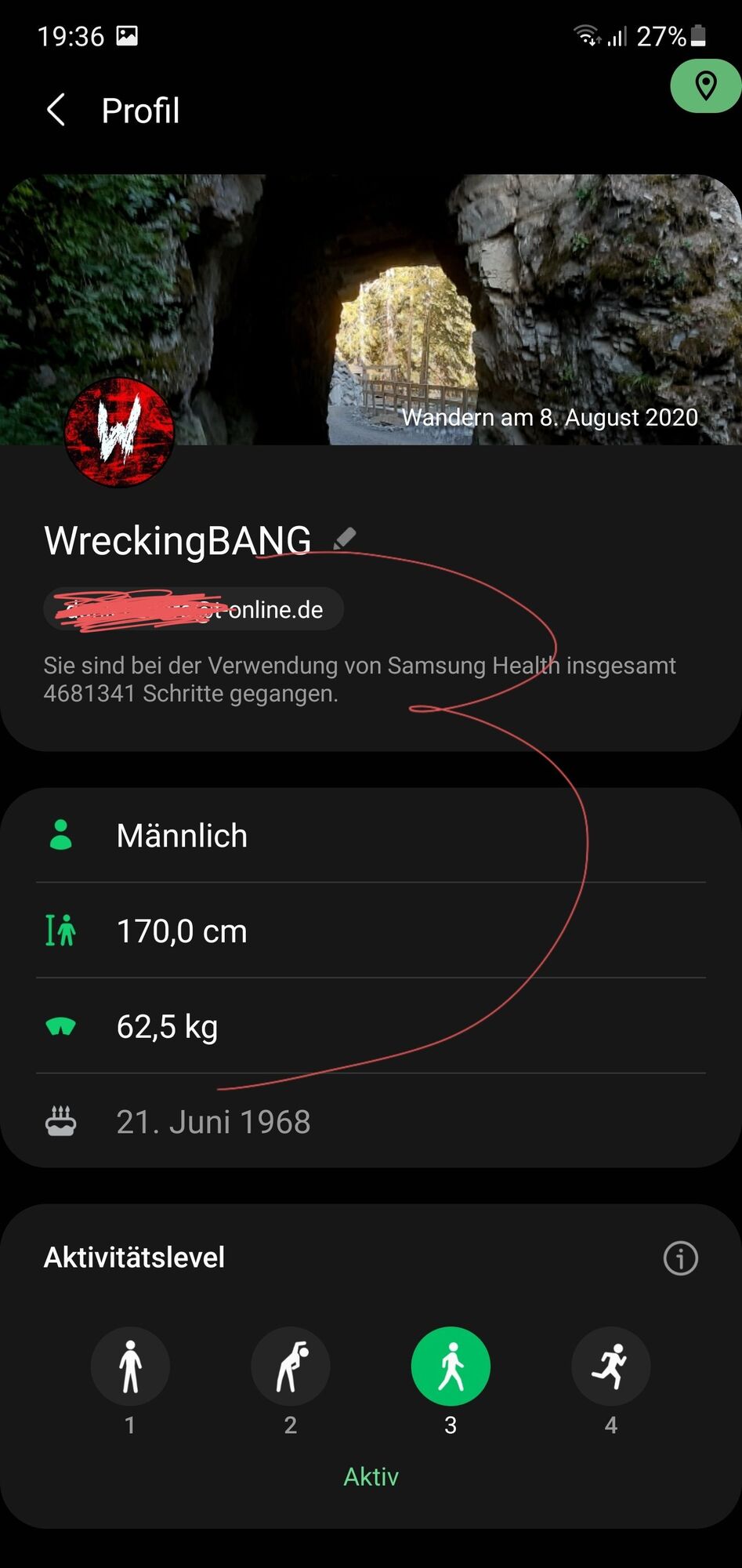742x1568 pixels.
Task: Open the red W profile picture
Action: (119, 432)
